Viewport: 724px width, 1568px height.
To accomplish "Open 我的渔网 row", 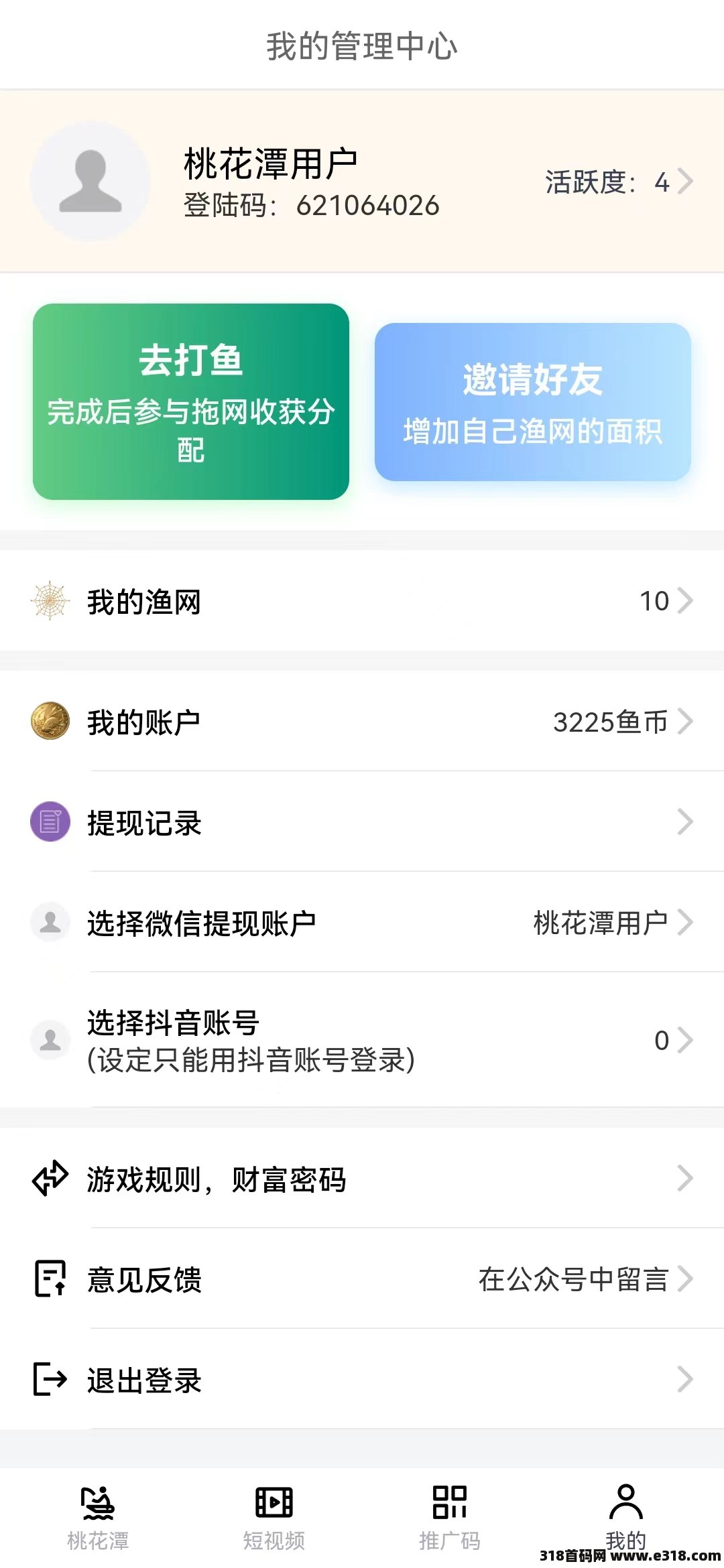I will (x=362, y=601).
